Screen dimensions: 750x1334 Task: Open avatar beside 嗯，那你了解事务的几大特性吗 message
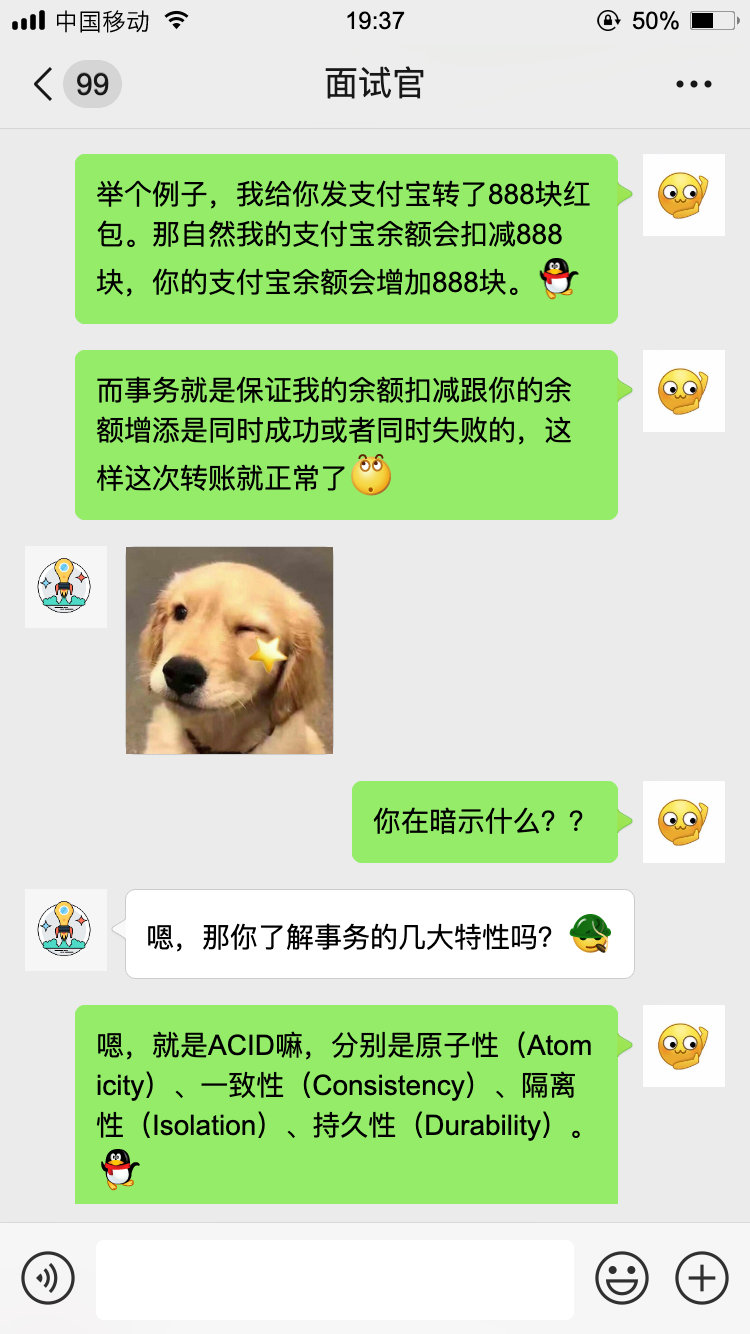pyautogui.click(x=65, y=930)
